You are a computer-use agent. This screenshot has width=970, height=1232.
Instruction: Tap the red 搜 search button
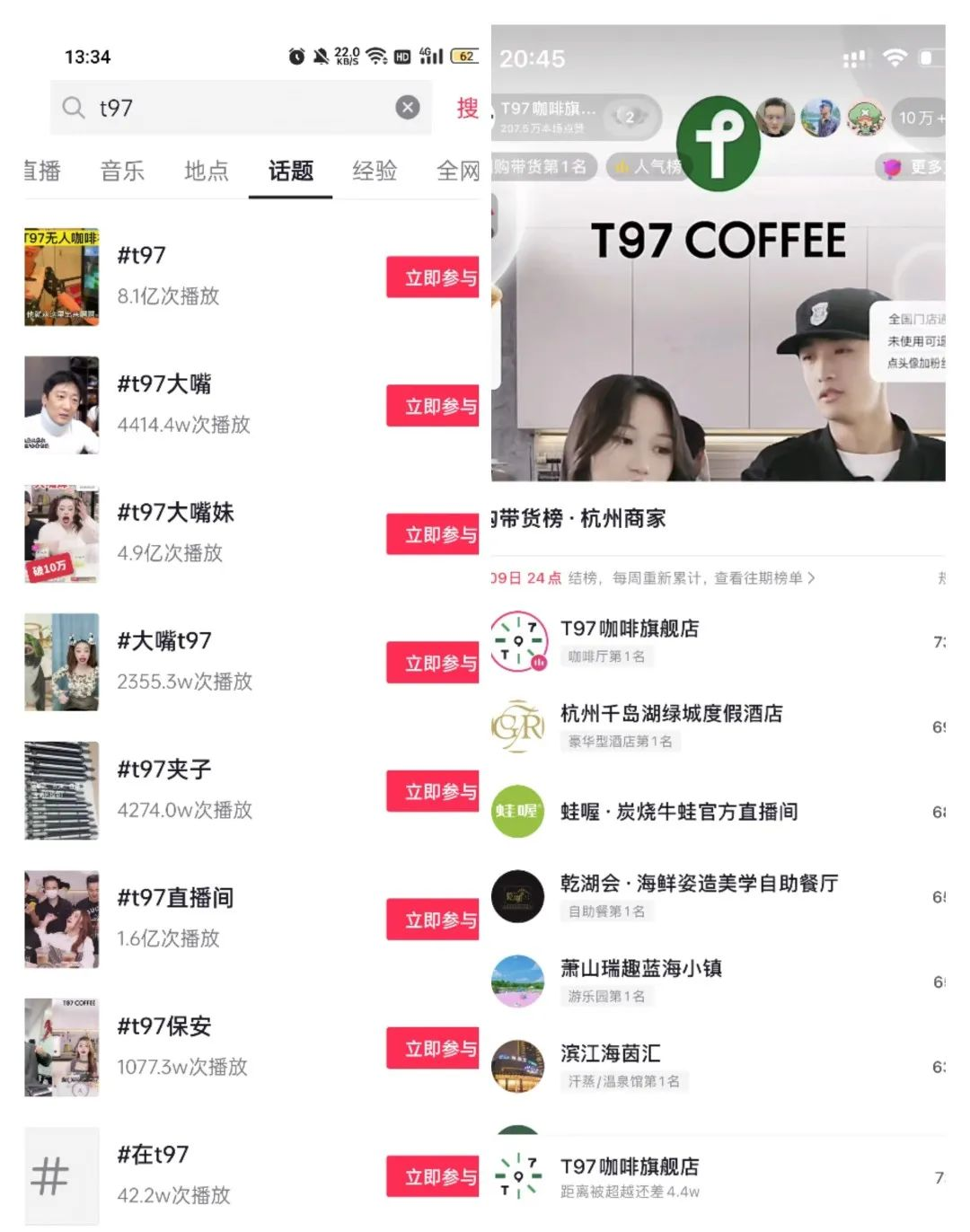click(x=466, y=109)
